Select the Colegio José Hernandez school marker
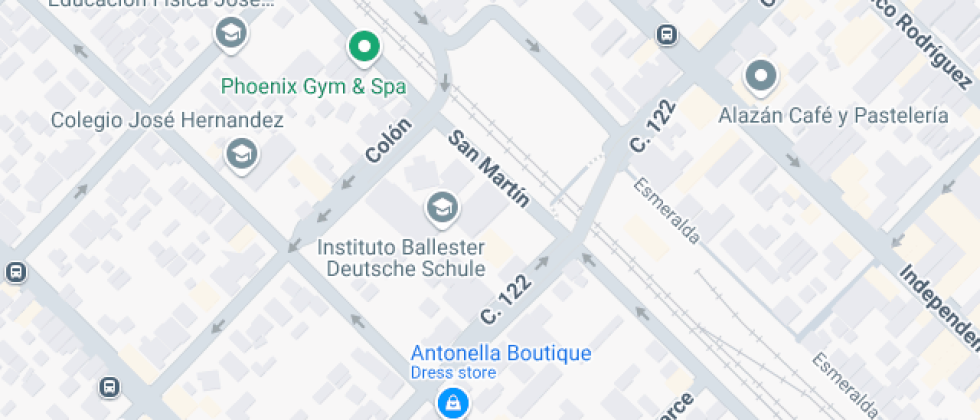The width and height of the screenshot is (980, 420). [241, 154]
